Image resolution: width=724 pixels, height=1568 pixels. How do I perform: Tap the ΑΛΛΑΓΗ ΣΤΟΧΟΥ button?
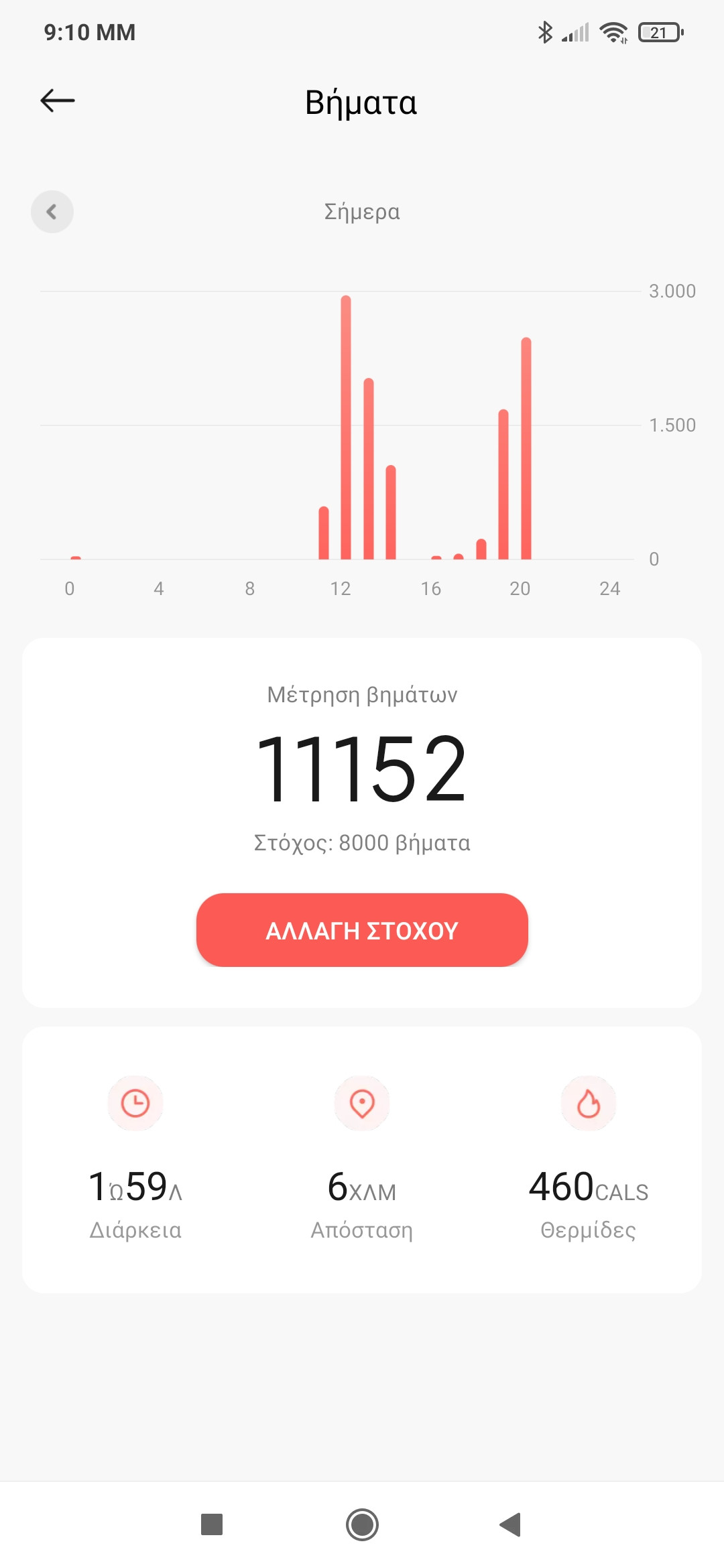click(362, 930)
